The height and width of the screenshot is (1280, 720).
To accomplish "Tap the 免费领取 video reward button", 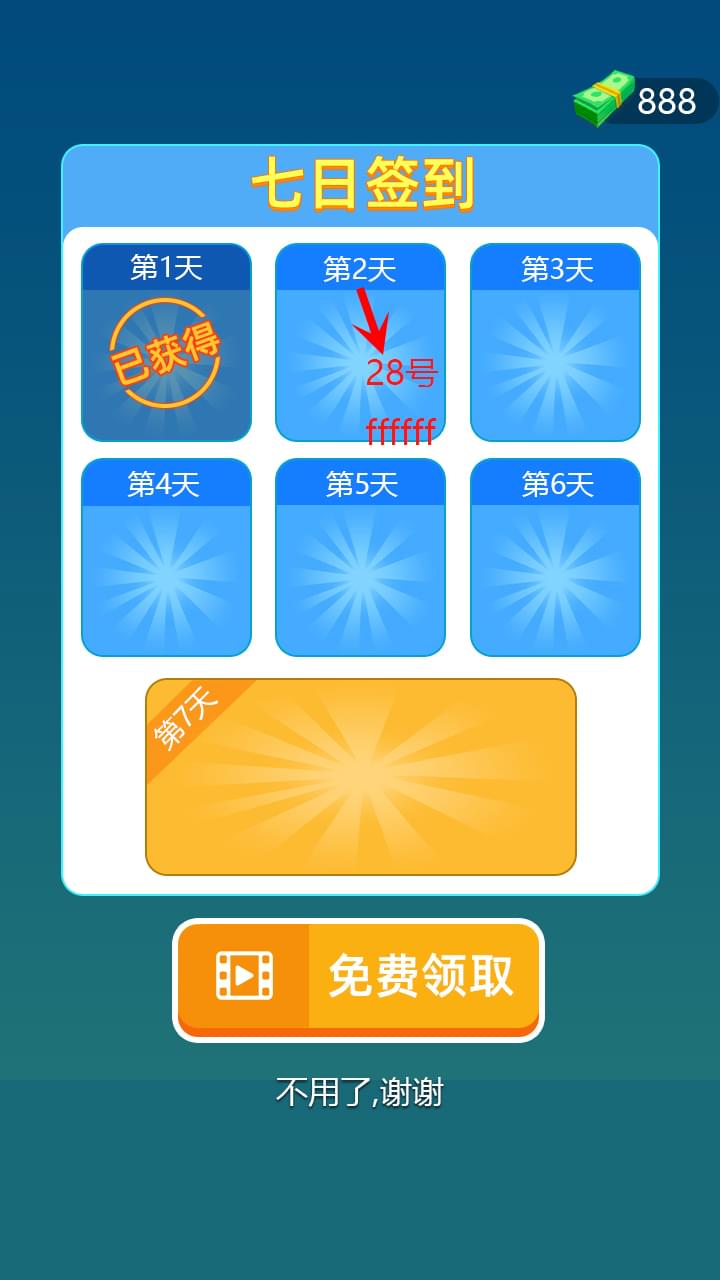I will coord(358,977).
